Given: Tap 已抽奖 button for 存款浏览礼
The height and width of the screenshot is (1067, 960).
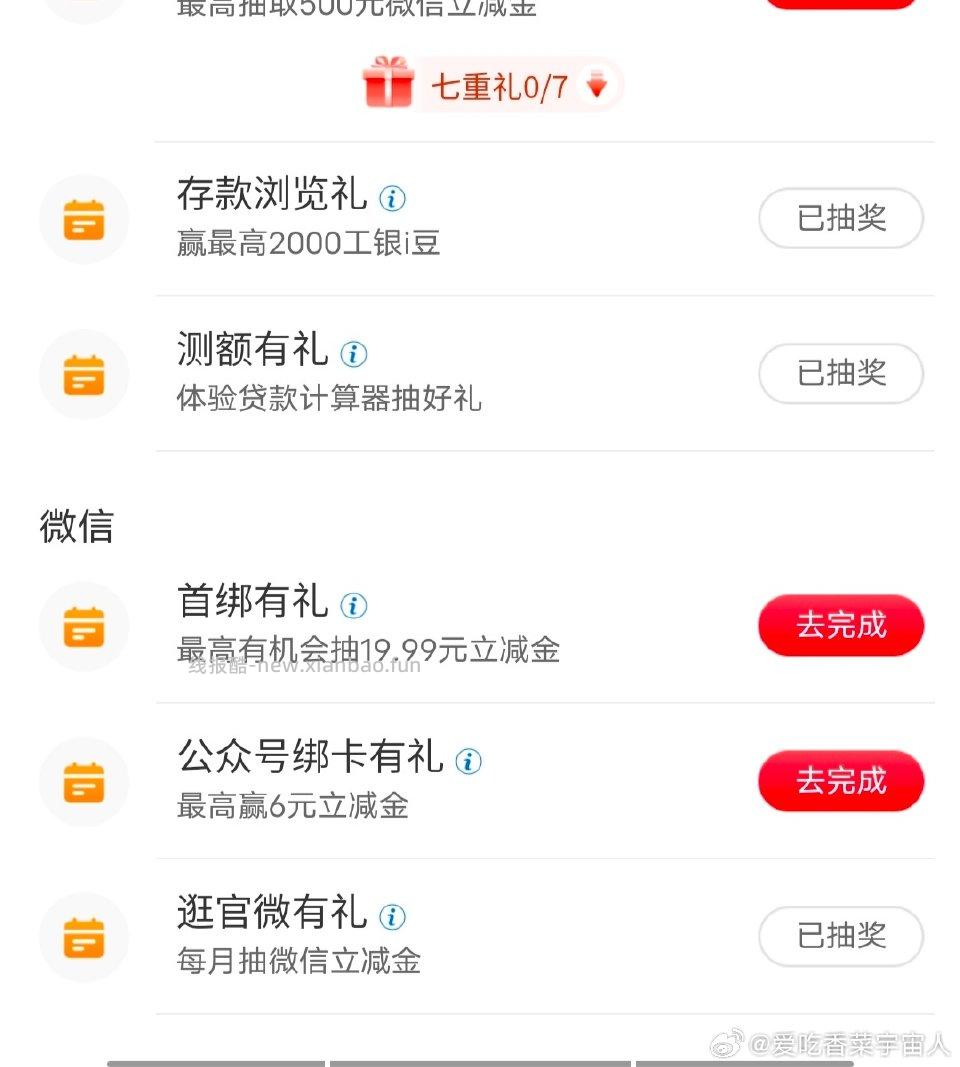Looking at the screenshot, I should 841,218.
